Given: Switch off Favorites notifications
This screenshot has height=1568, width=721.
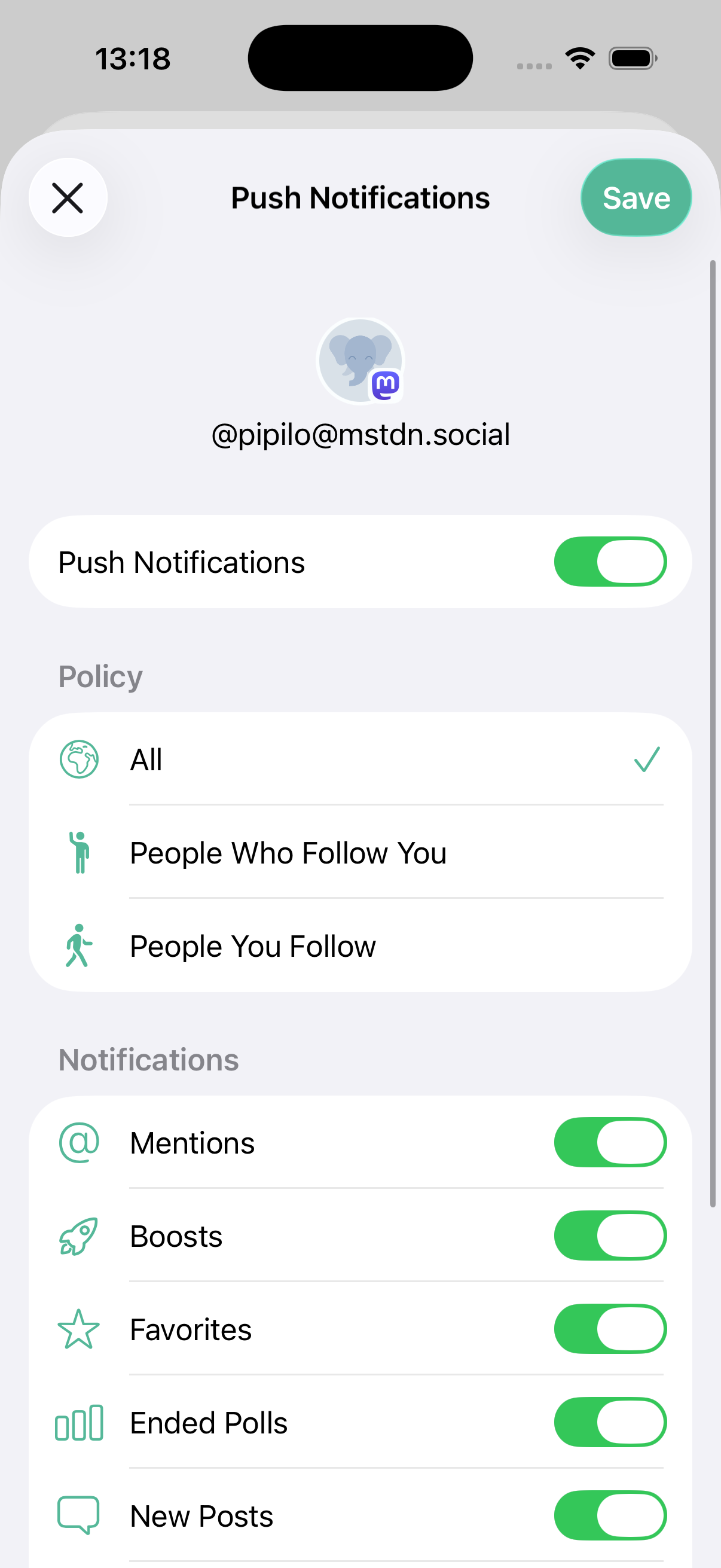Looking at the screenshot, I should pos(610,1329).
